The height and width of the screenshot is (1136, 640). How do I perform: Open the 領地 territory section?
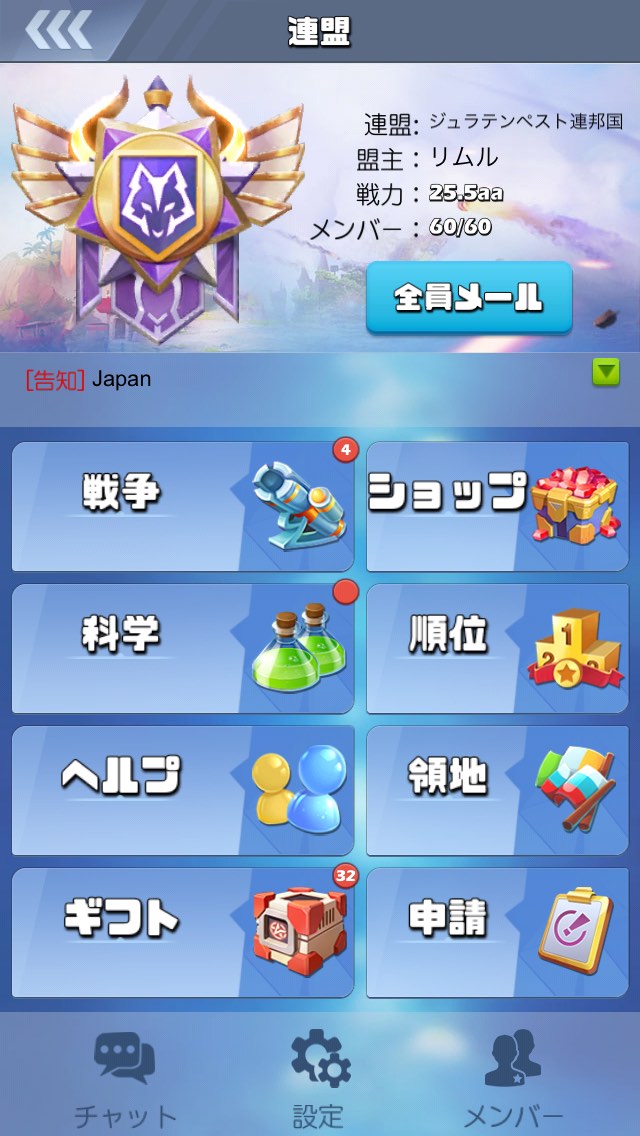[x=497, y=790]
